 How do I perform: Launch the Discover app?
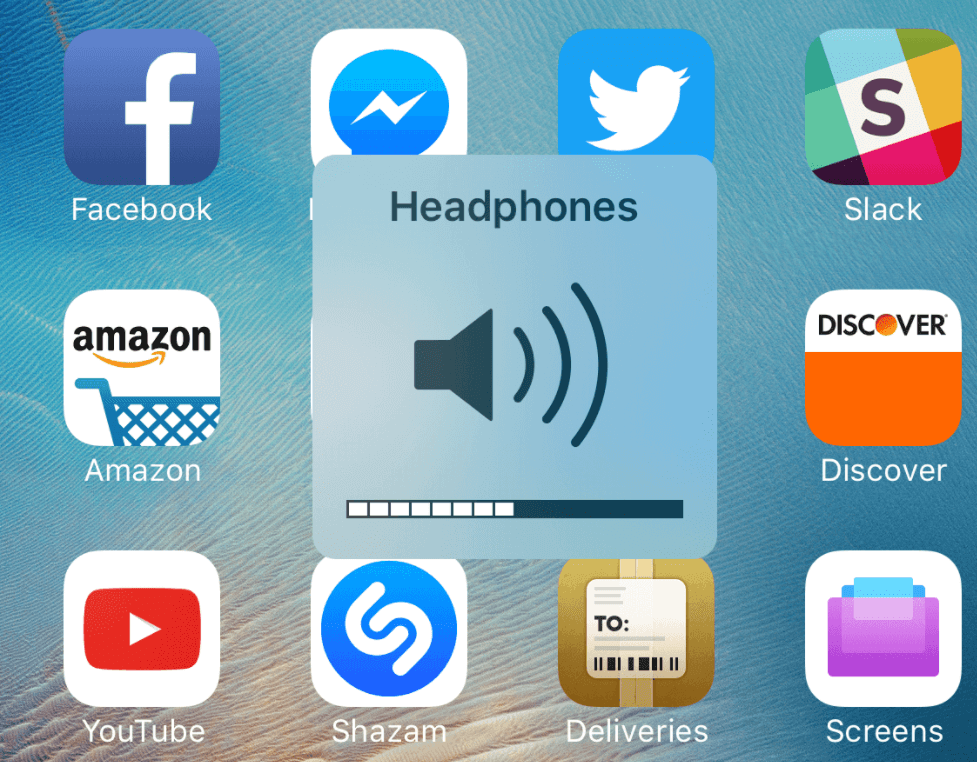(882, 368)
